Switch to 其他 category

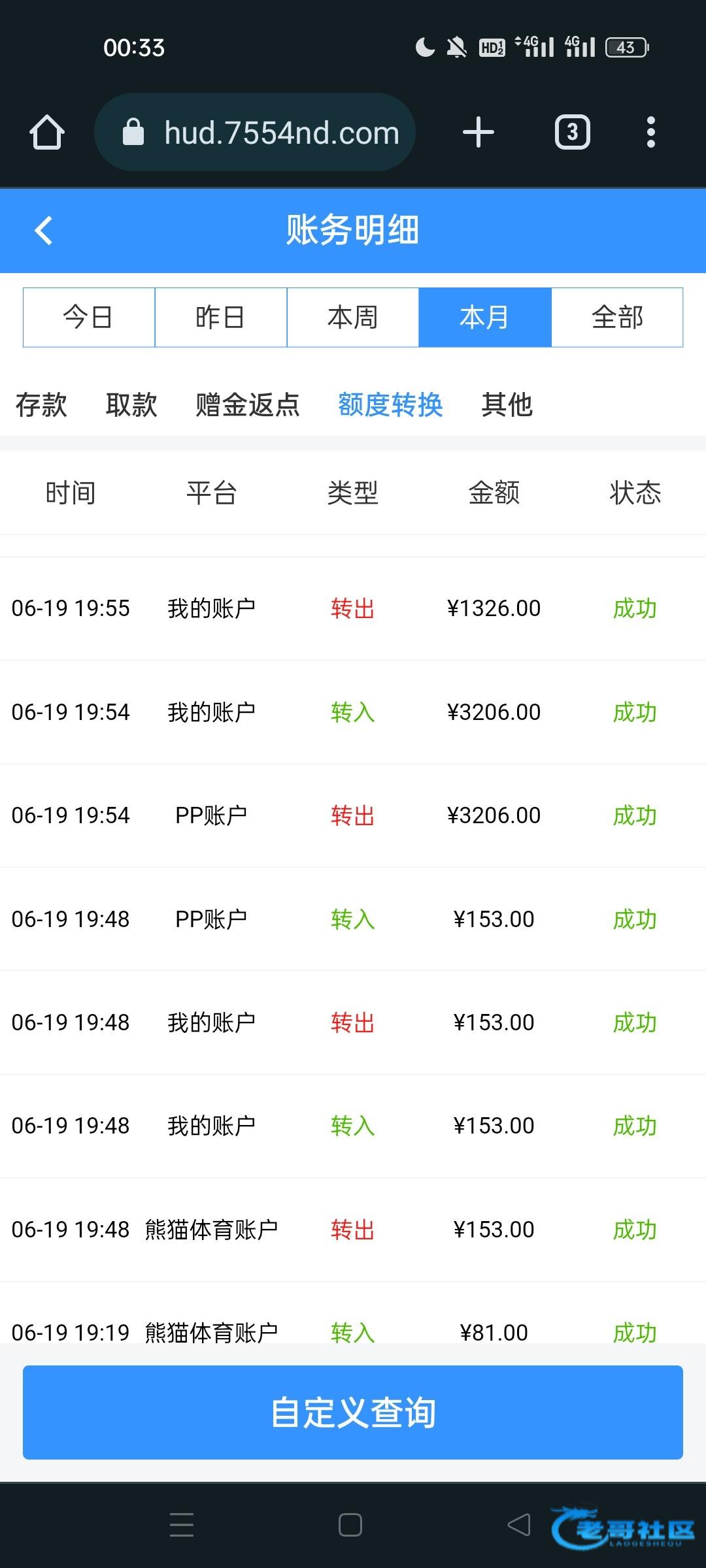pyautogui.click(x=507, y=405)
